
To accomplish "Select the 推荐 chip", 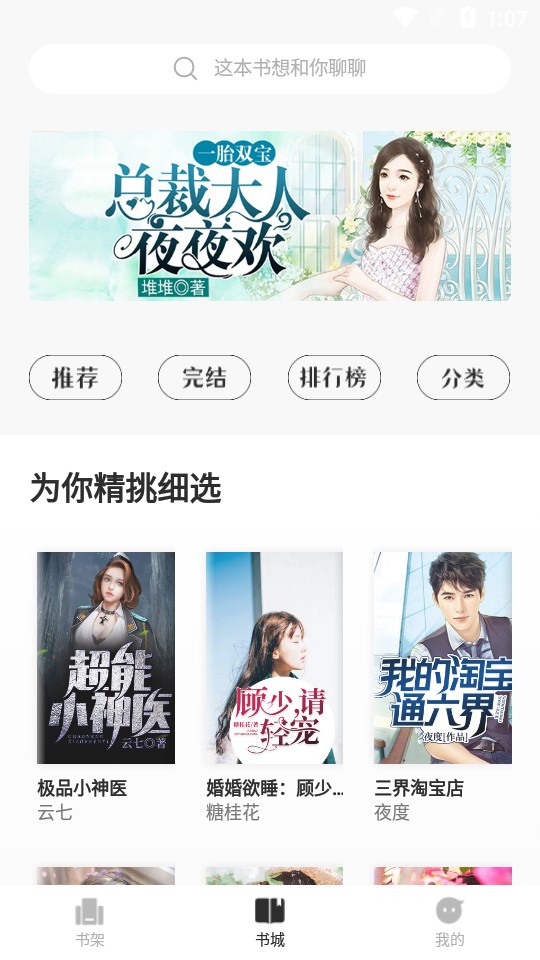I will click(75, 378).
